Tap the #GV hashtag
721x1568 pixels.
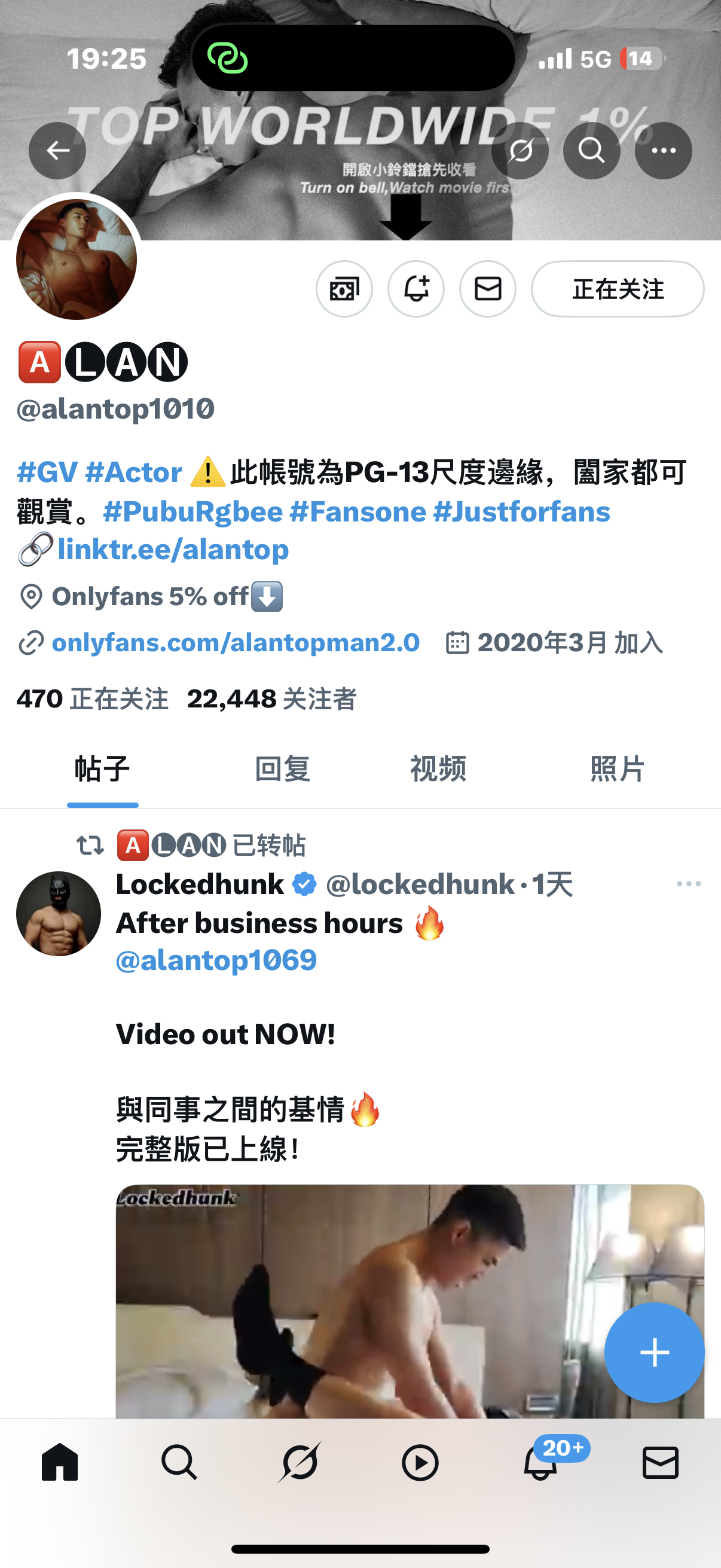click(x=47, y=472)
